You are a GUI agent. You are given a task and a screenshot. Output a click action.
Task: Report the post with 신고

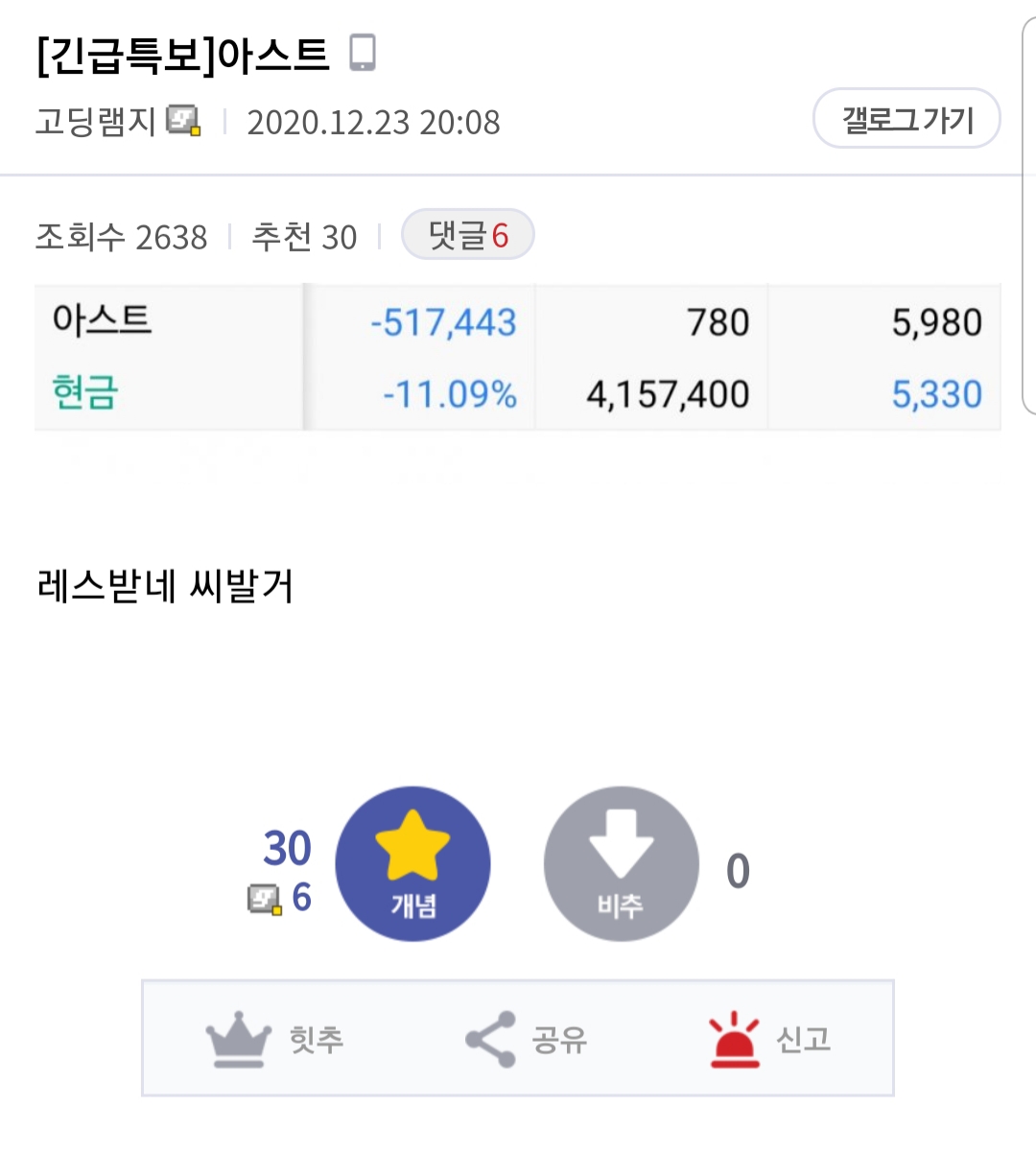click(x=769, y=1039)
